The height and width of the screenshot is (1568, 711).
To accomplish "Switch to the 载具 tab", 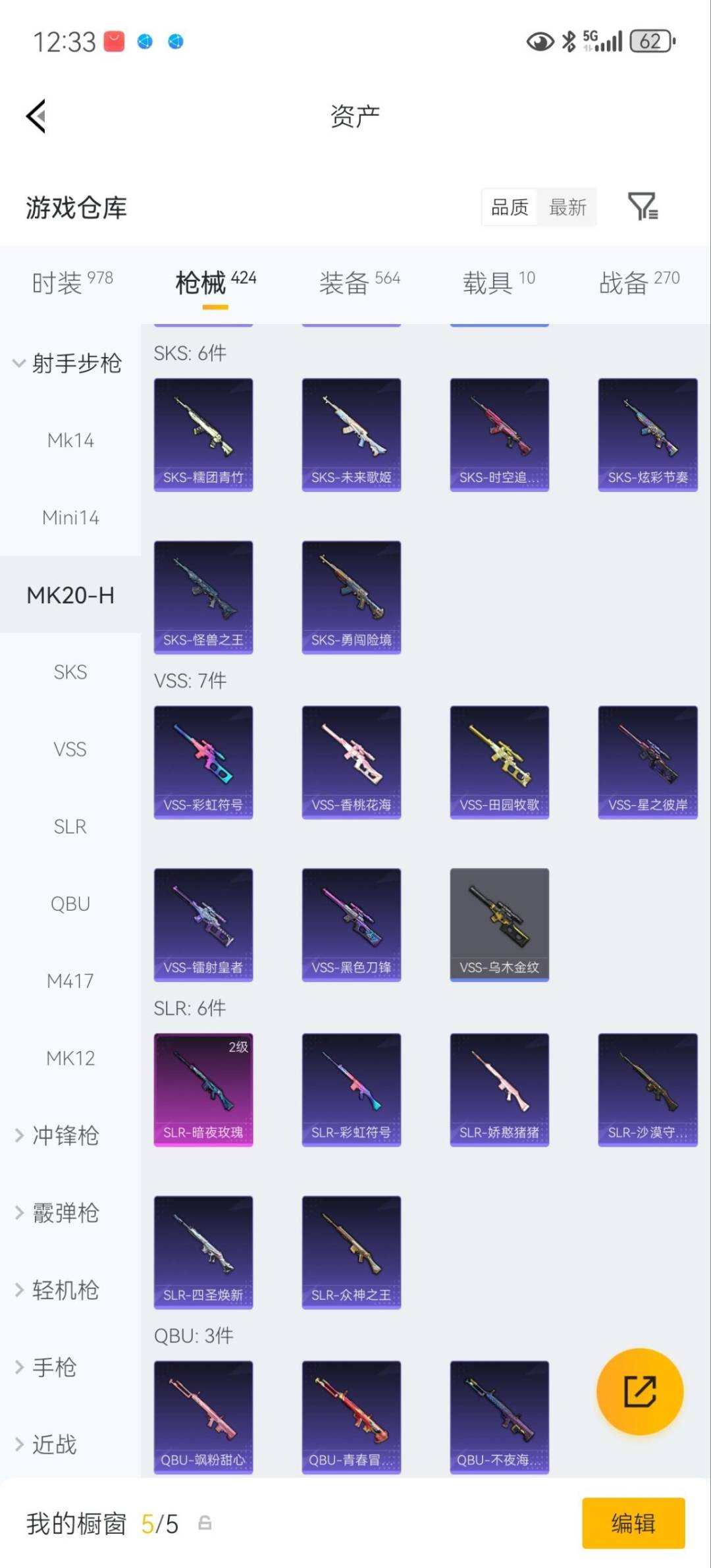I will click(498, 283).
